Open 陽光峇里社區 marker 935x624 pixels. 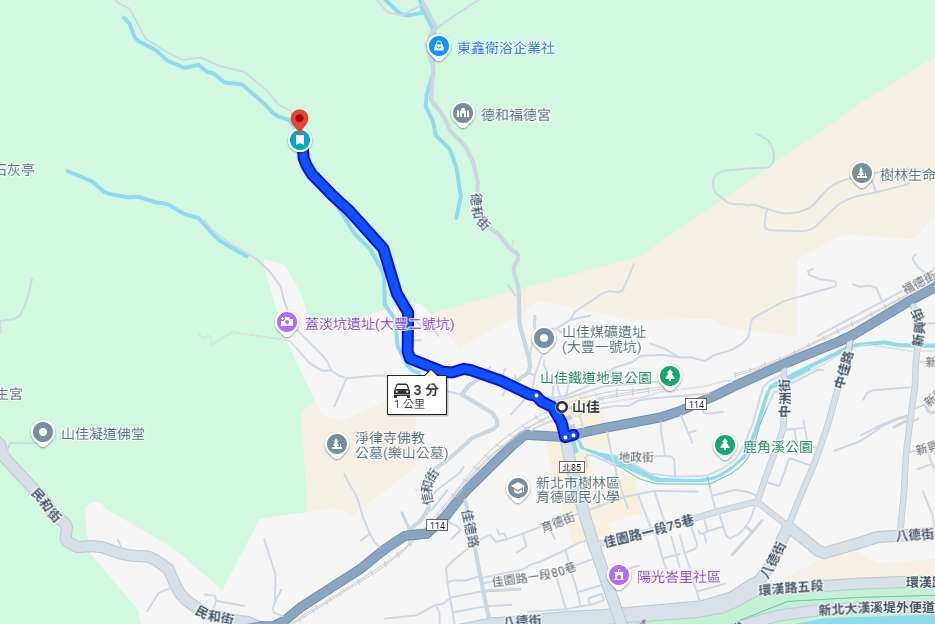pyautogui.click(x=619, y=576)
